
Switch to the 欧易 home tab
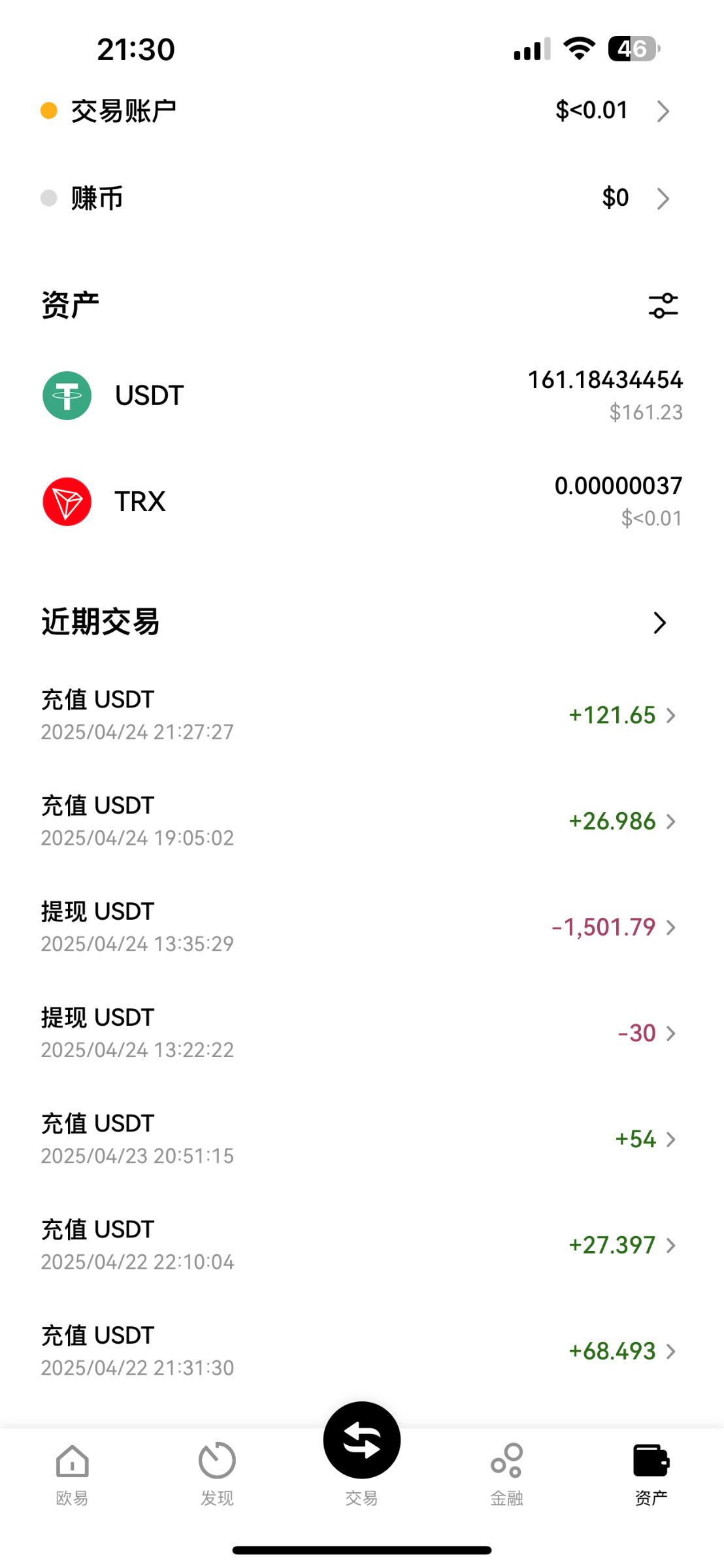point(72,1474)
